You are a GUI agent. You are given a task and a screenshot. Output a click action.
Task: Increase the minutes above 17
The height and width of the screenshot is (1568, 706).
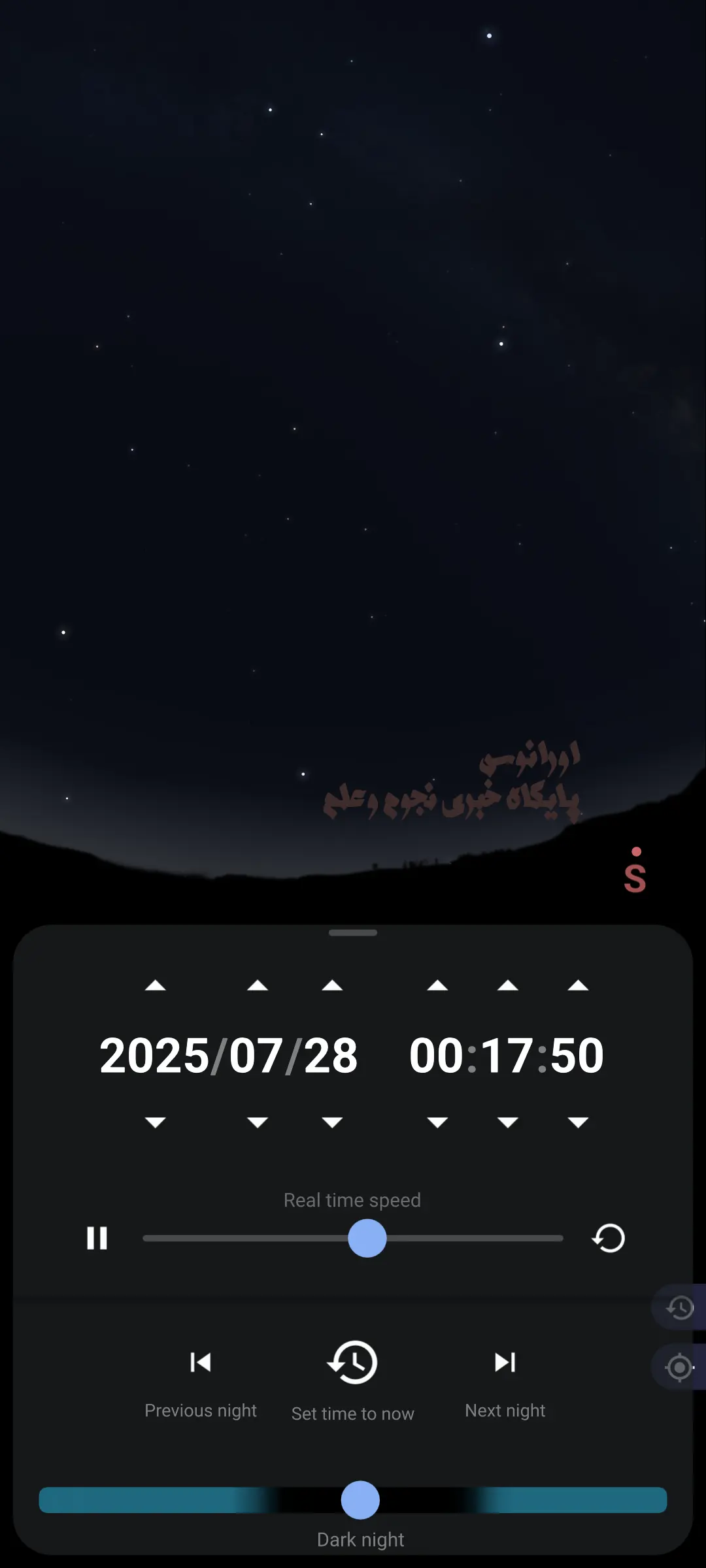point(508,986)
